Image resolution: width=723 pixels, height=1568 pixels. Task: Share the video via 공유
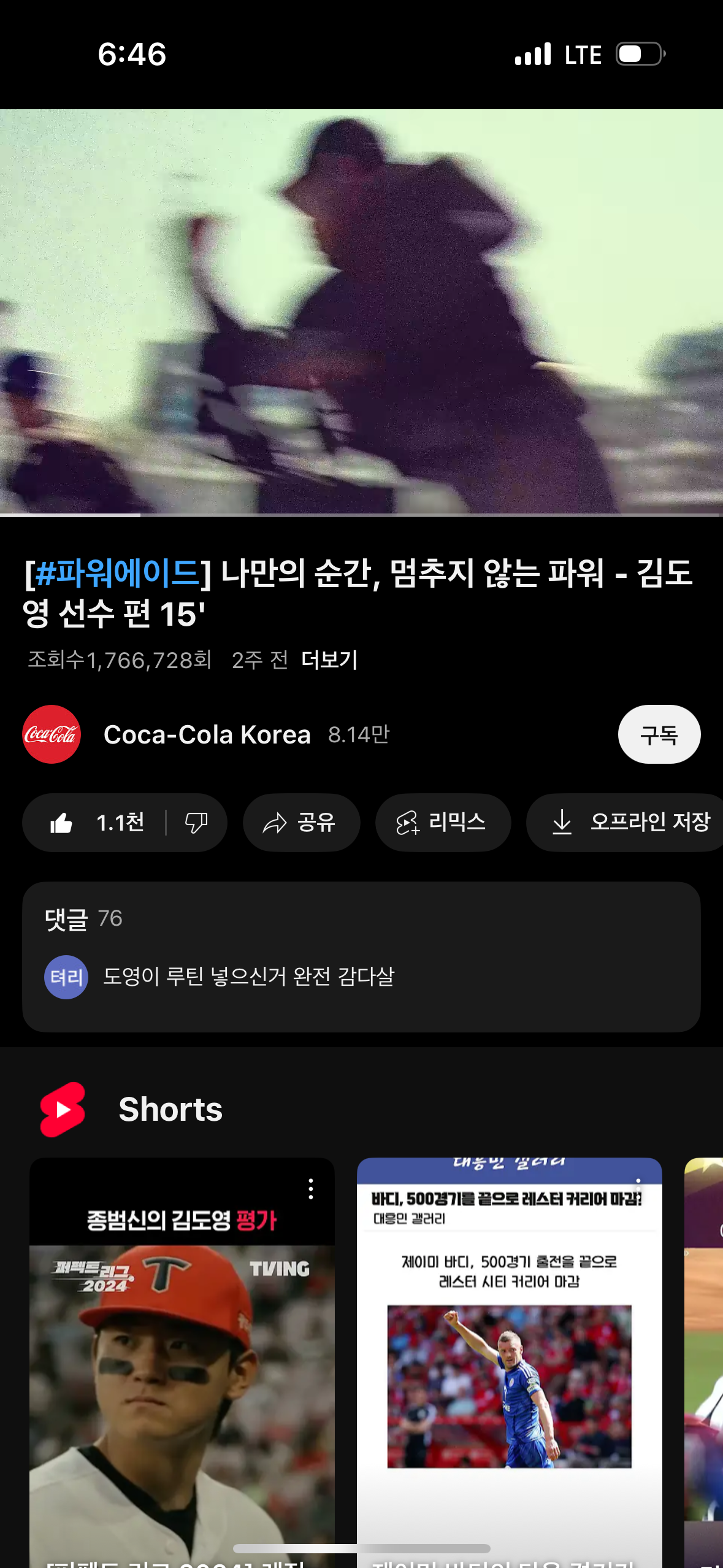[x=300, y=823]
